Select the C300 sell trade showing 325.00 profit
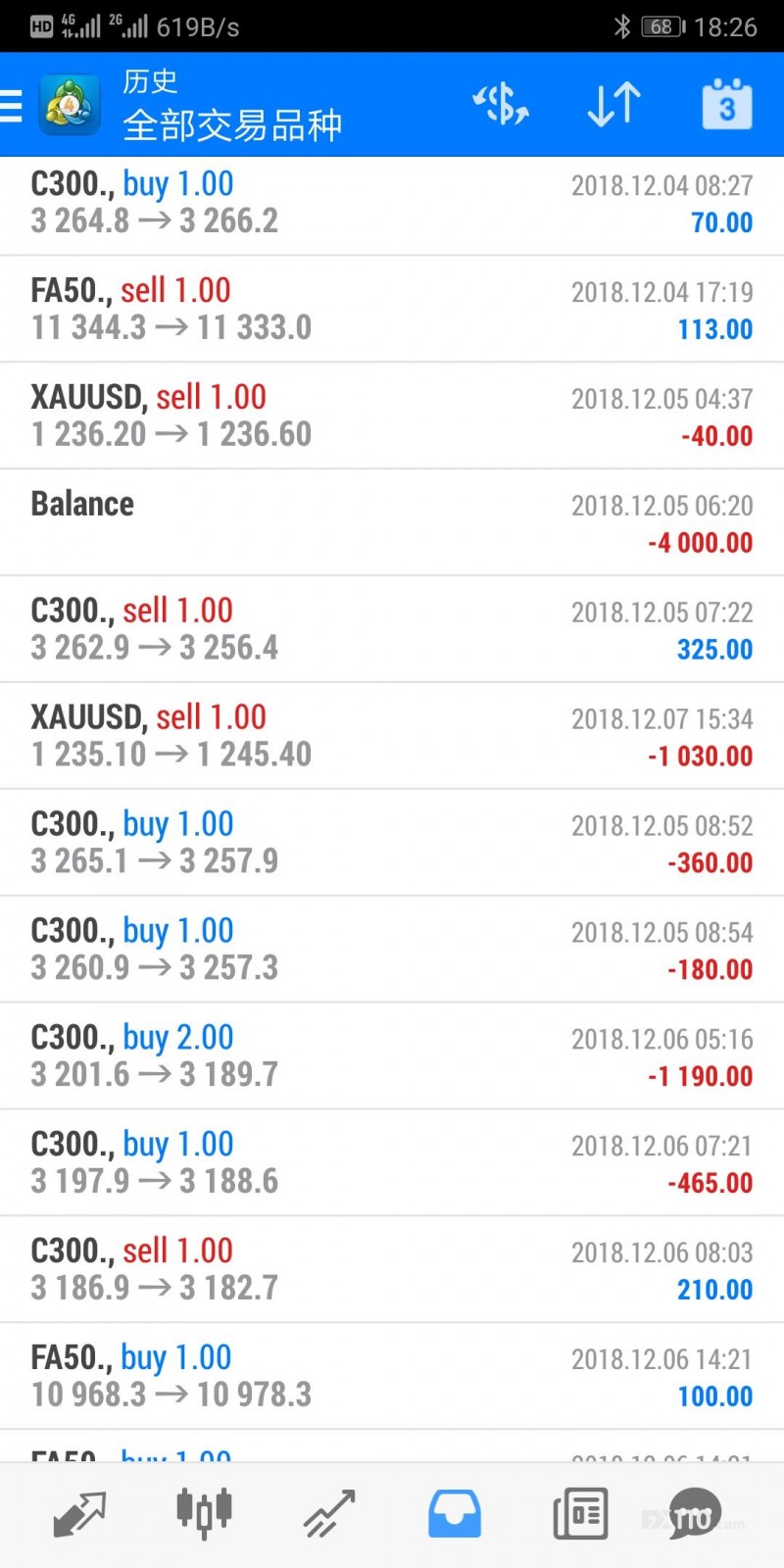 click(392, 628)
